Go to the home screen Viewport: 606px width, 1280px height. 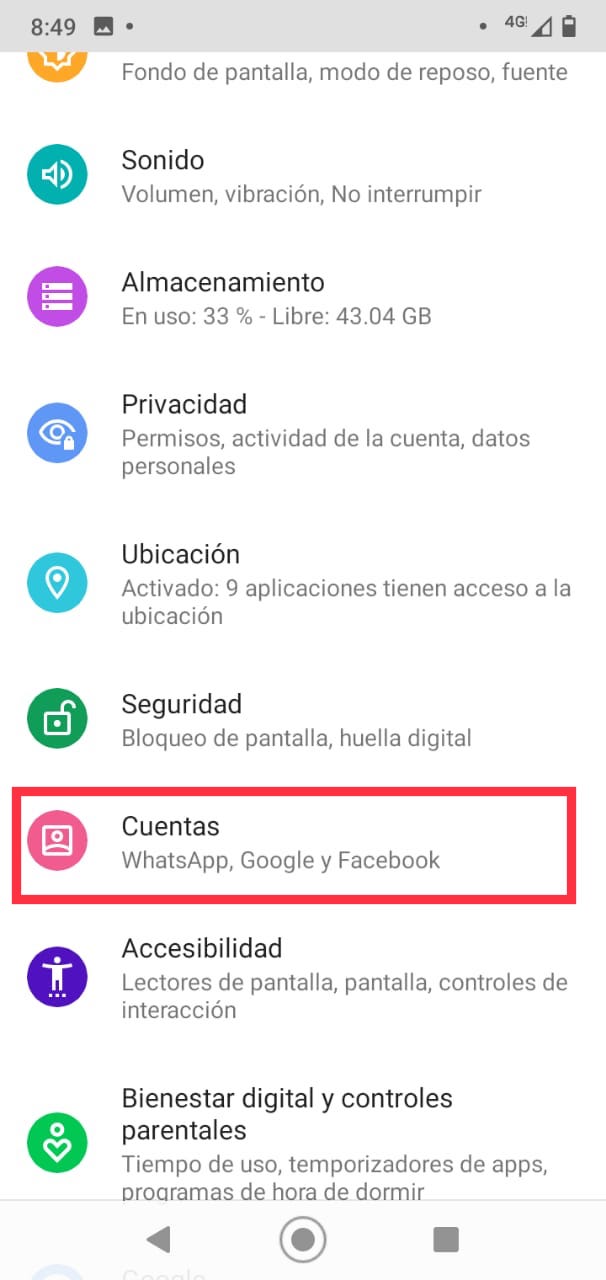(x=303, y=1240)
